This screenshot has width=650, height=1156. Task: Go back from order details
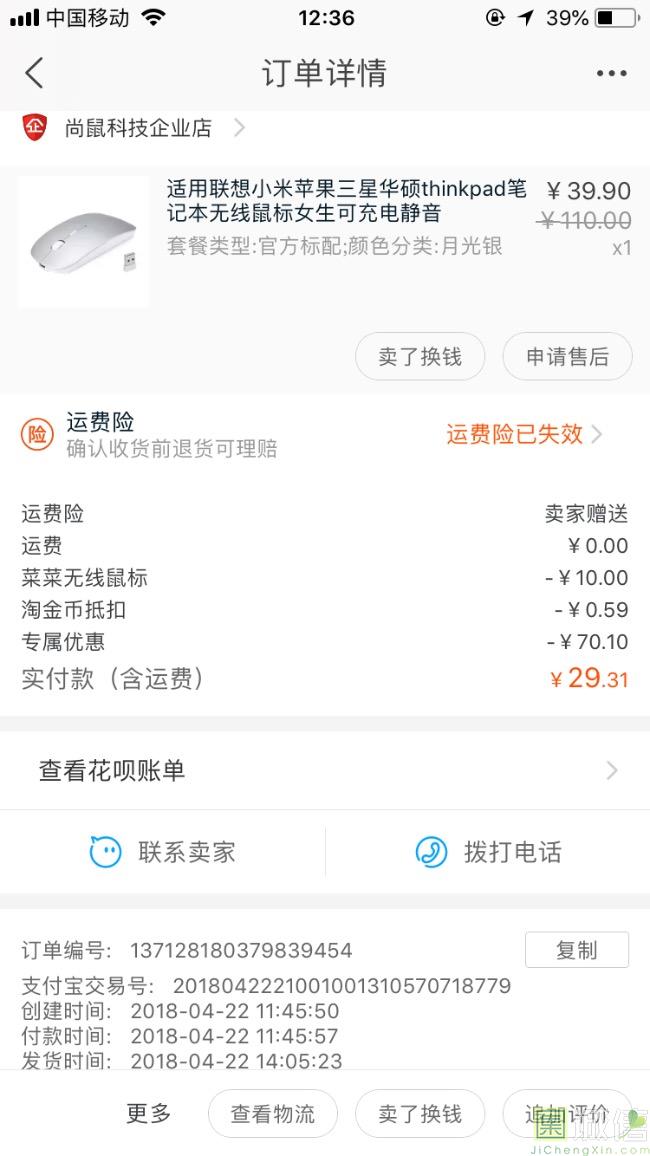[x=35, y=73]
